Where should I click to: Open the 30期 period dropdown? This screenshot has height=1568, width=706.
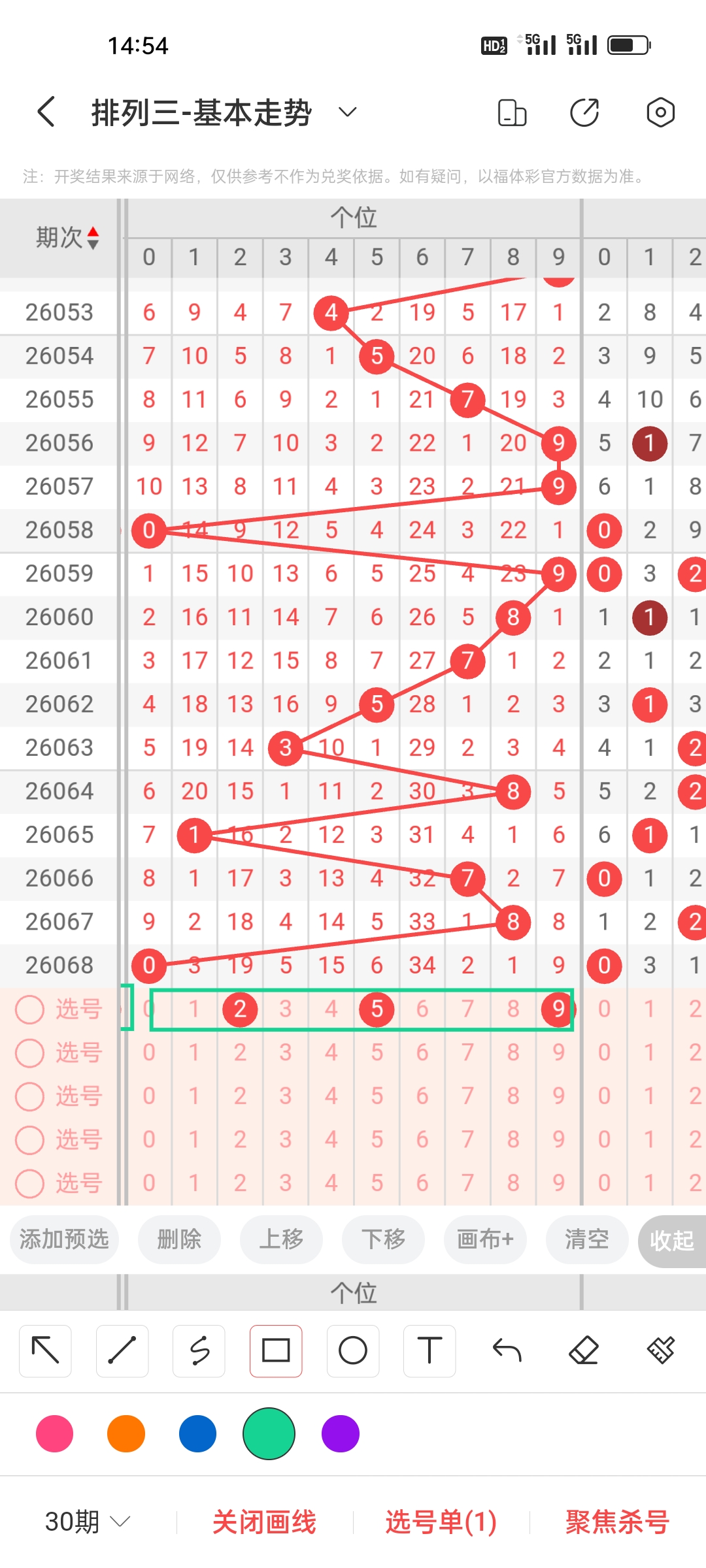(87, 1522)
